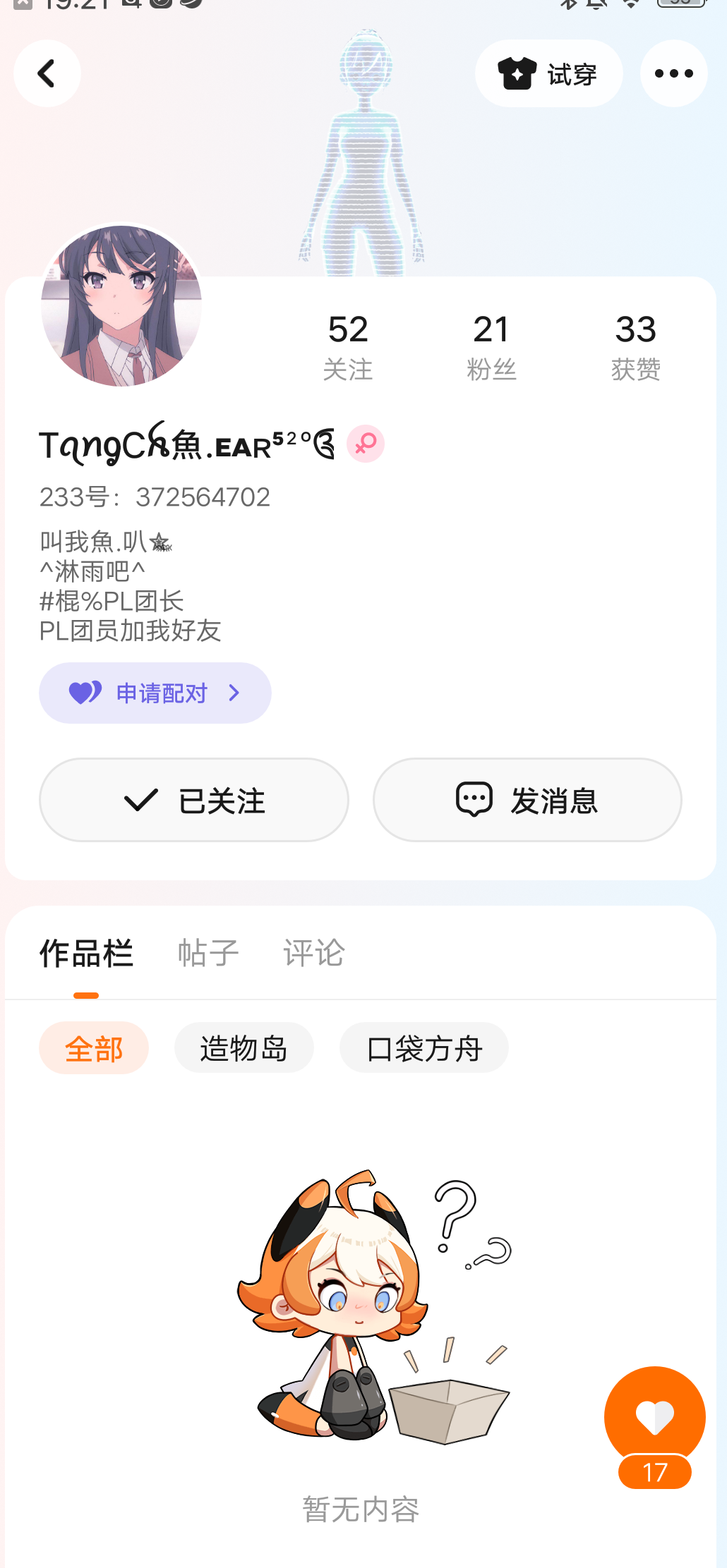
Task: Tap 申请配对 to request pairing
Action: tap(155, 693)
